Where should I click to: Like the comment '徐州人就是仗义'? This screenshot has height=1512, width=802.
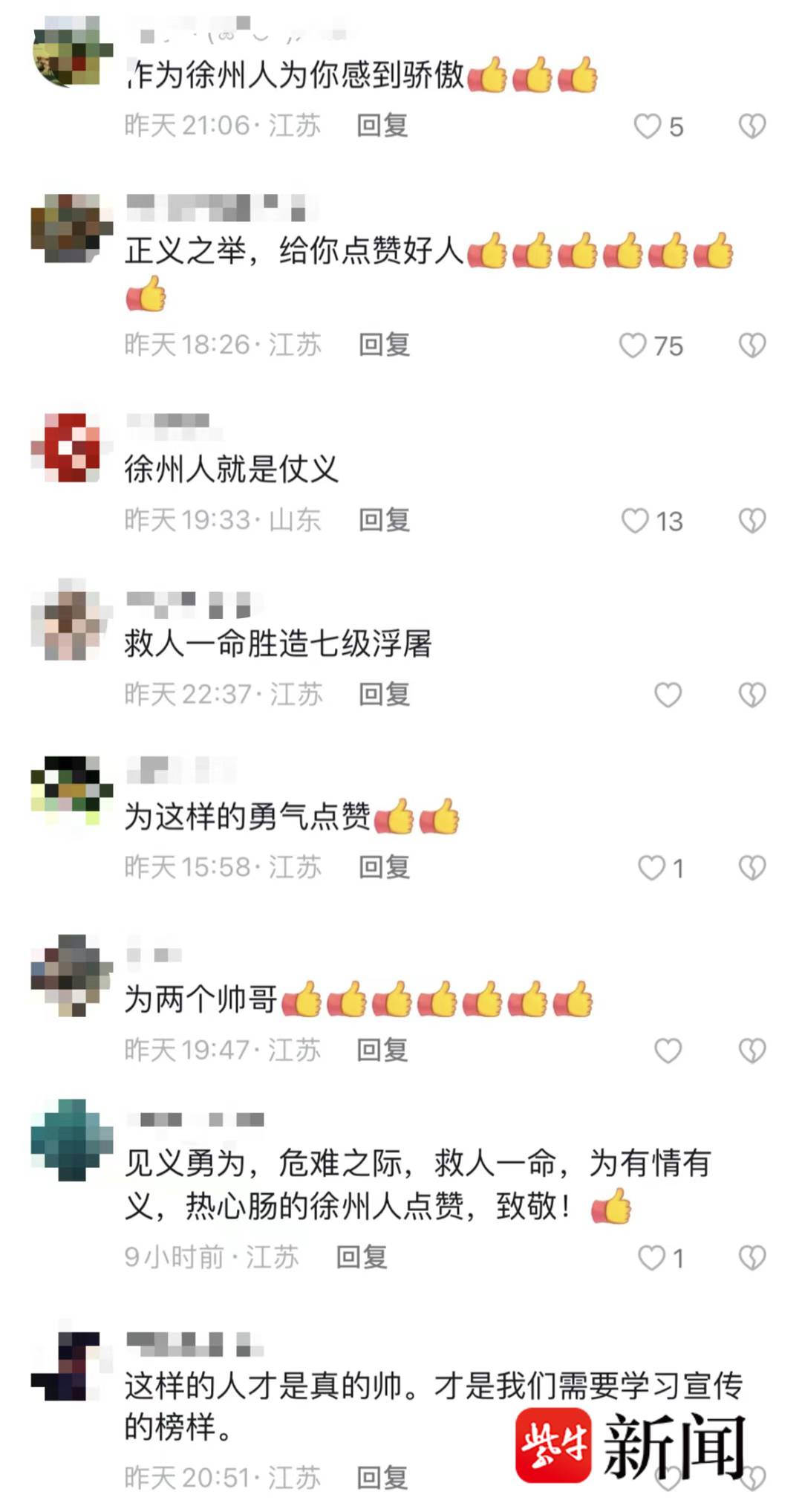tap(635, 521)
